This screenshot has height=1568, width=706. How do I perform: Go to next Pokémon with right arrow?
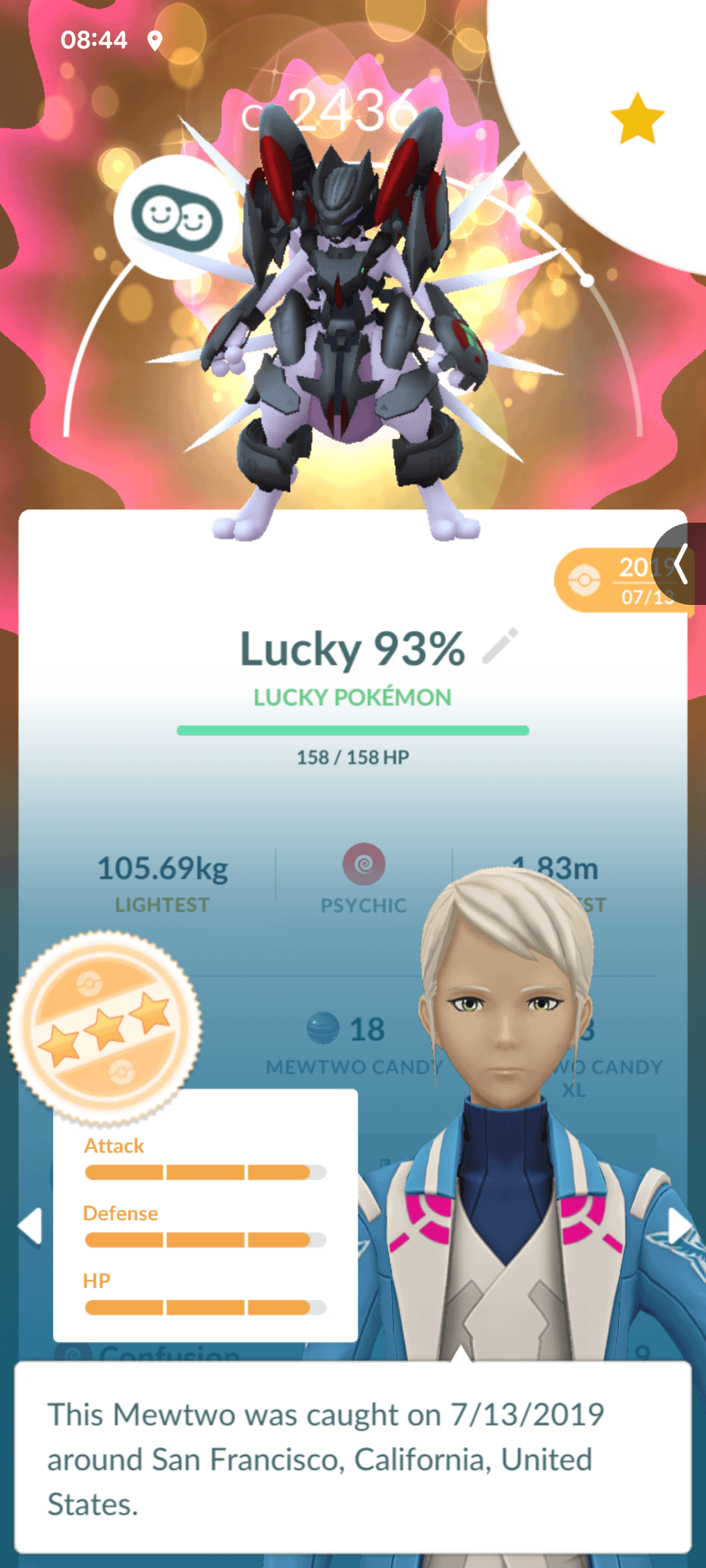click(679, 1226)
